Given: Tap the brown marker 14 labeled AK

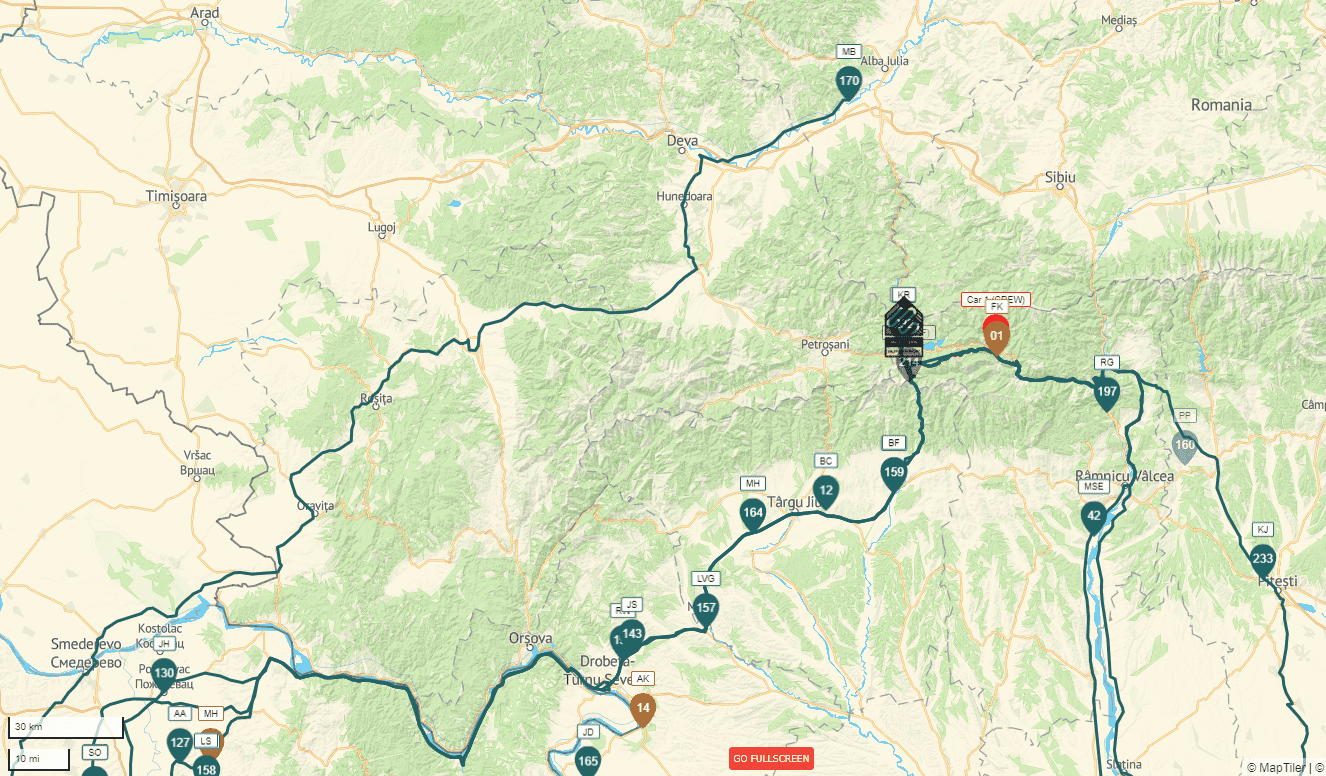Looking at the screenshot, I should click(x=643, y=708).
